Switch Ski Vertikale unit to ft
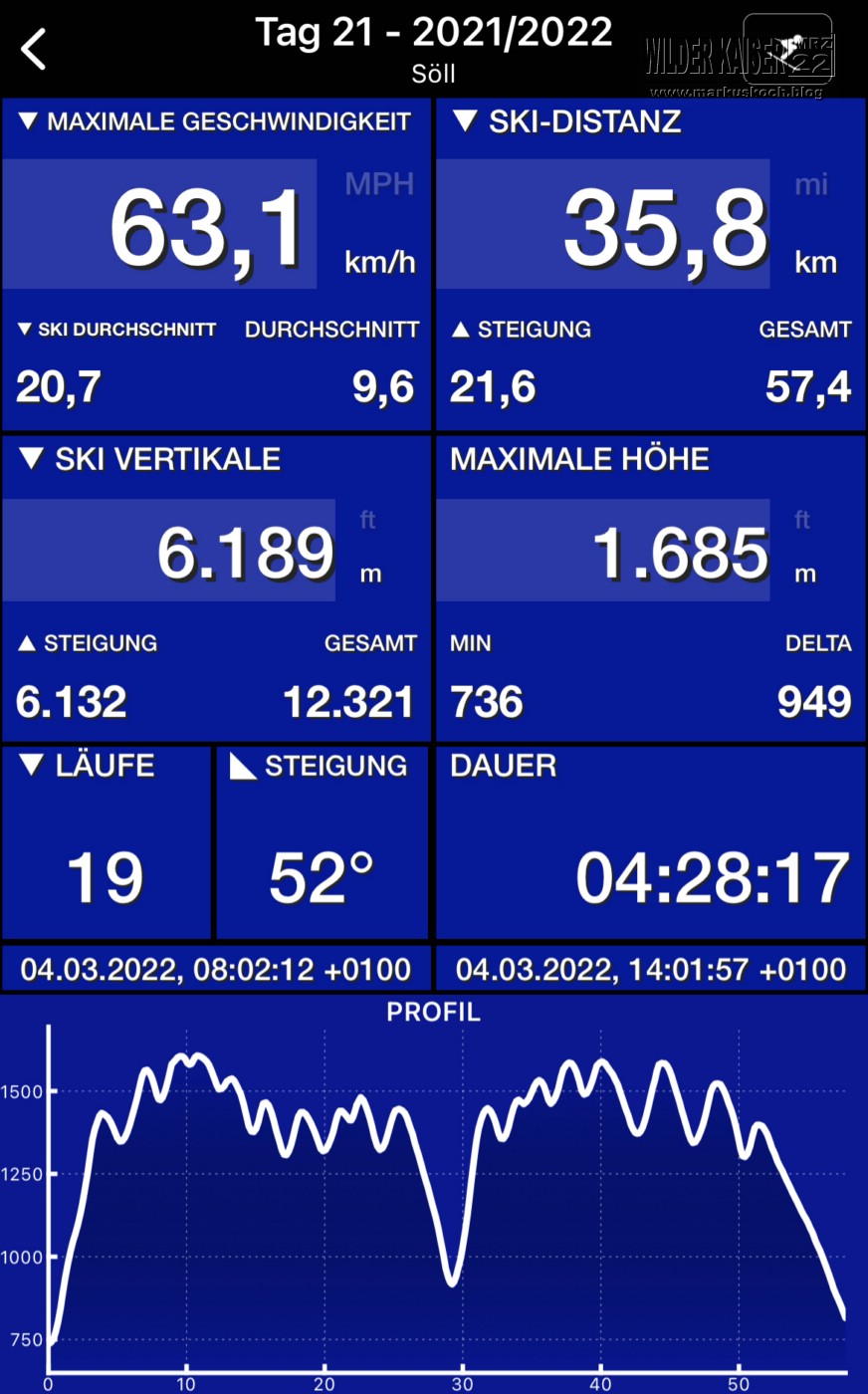 (368, 520)
